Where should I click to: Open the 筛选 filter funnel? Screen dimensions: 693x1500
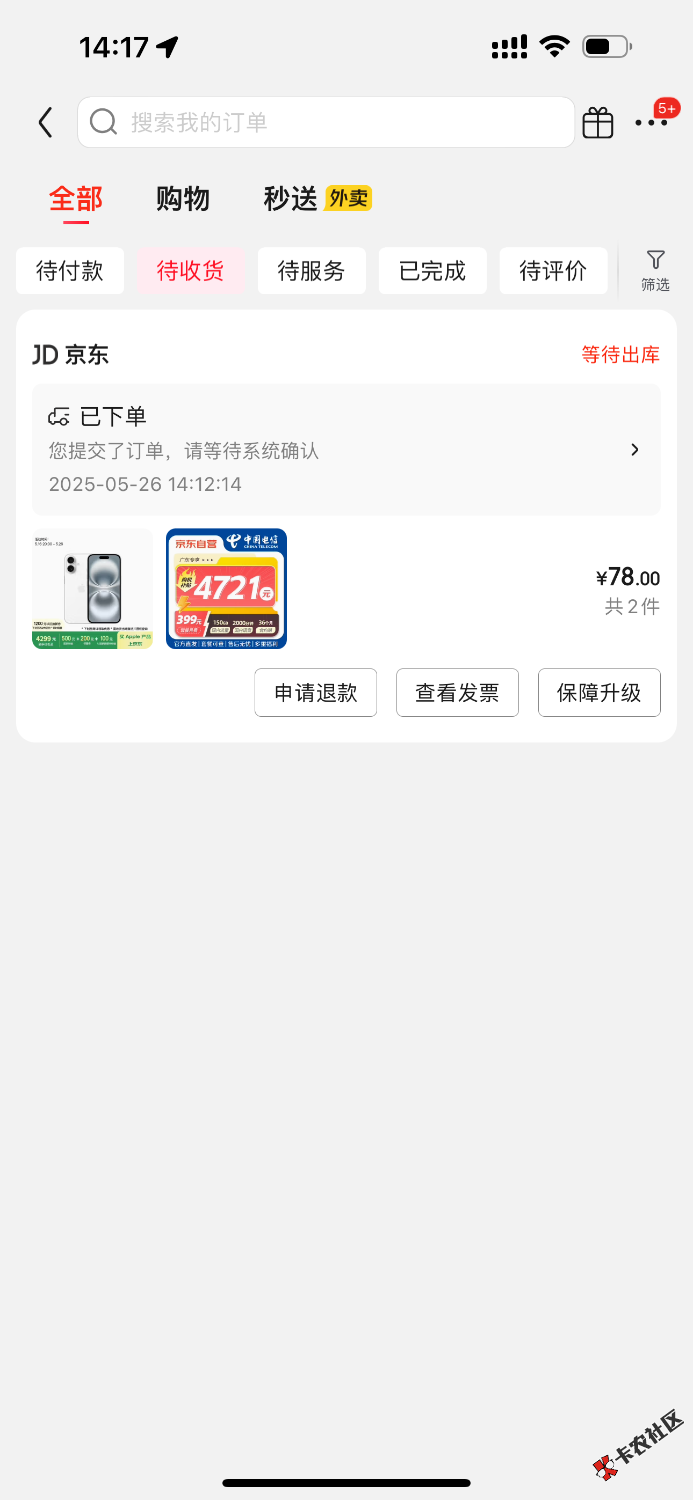[x=655, y=271]
